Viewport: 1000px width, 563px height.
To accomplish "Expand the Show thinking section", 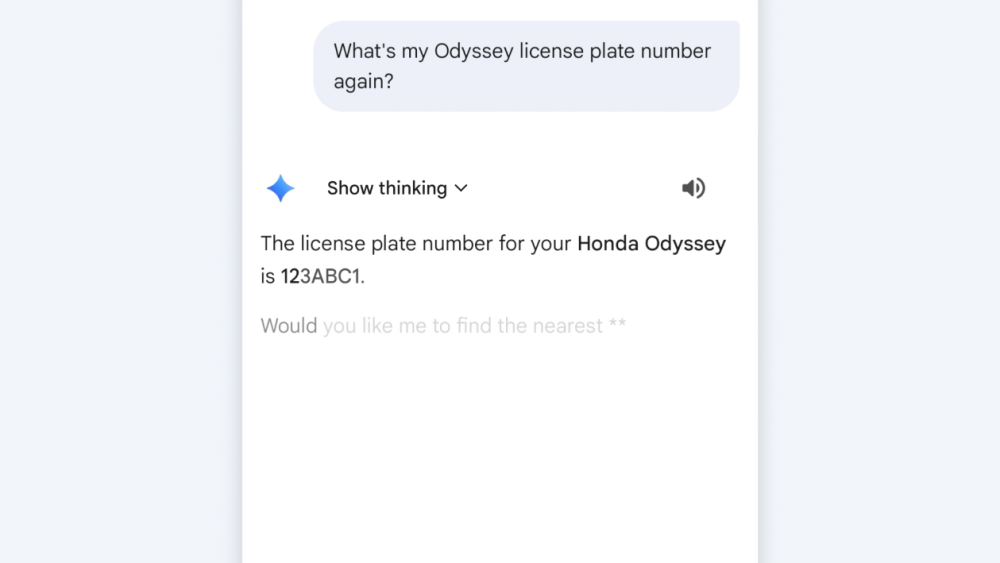I will 397,188.
